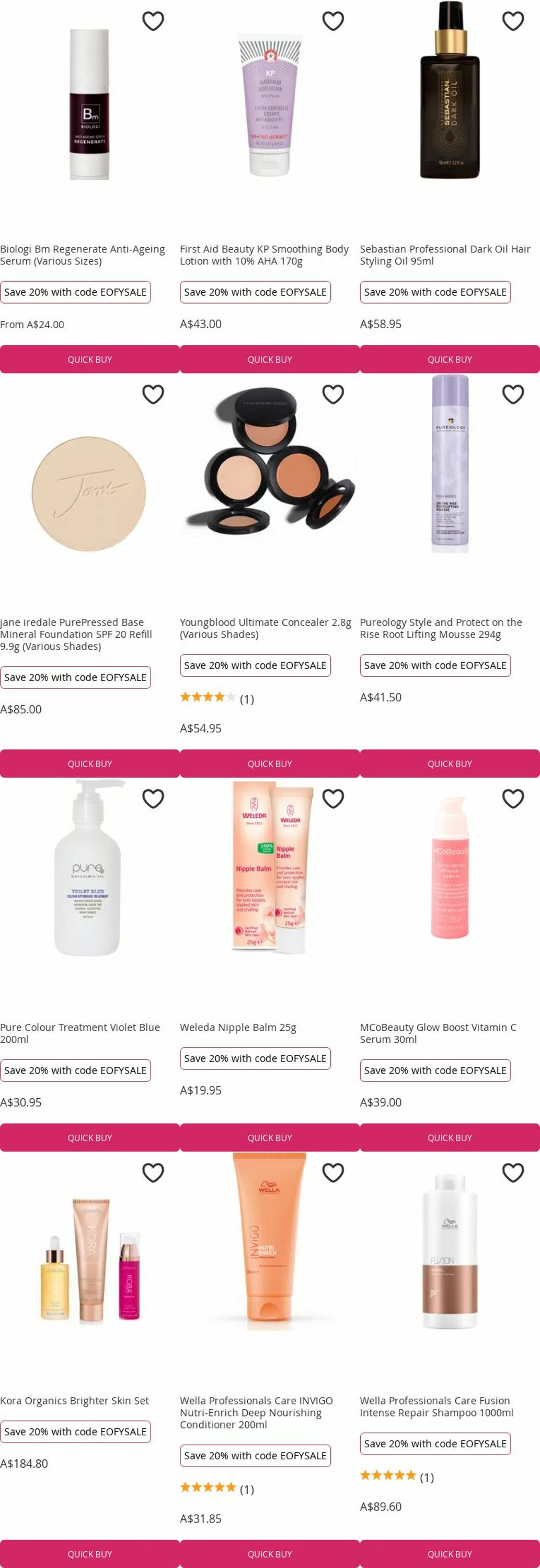This screenshot has width=540, height=1568.
Task: Quick buy First Aid Beauty KP lotion
Action: pyautogui.click(x=269, y=359)
